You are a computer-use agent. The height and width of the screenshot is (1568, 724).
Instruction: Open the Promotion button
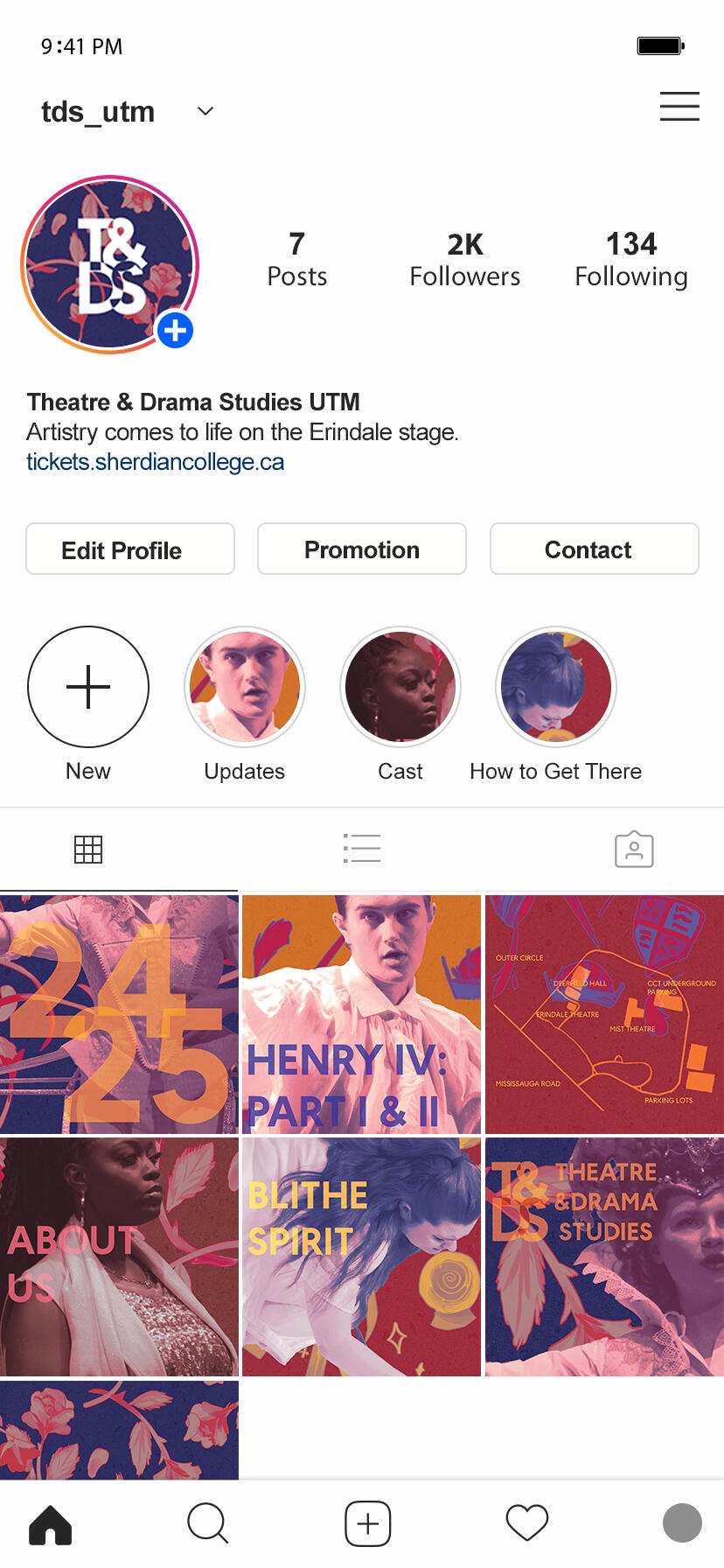tap(362, 549)
